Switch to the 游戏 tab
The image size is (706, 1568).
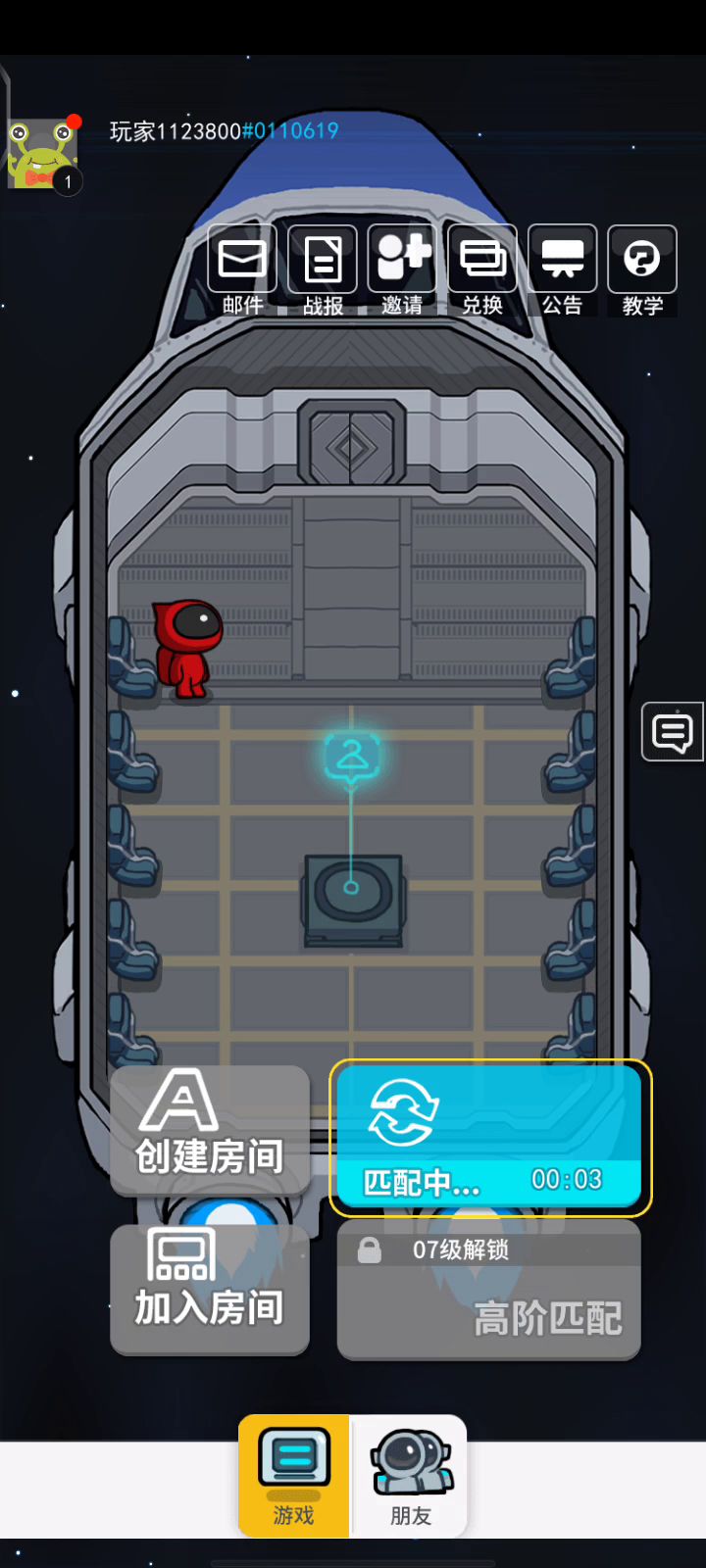point(294,1476)
